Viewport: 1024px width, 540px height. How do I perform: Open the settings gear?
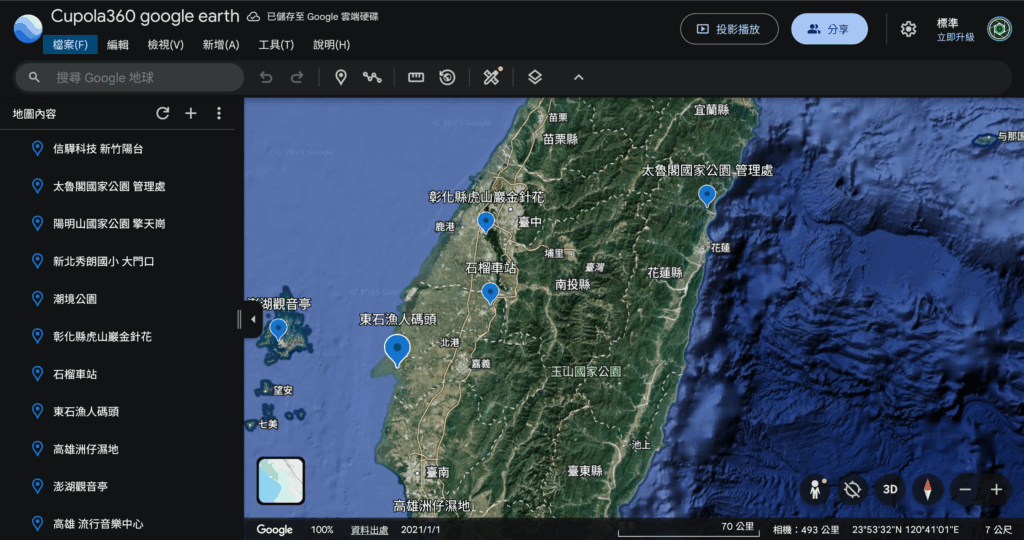(x=908, y=29)
